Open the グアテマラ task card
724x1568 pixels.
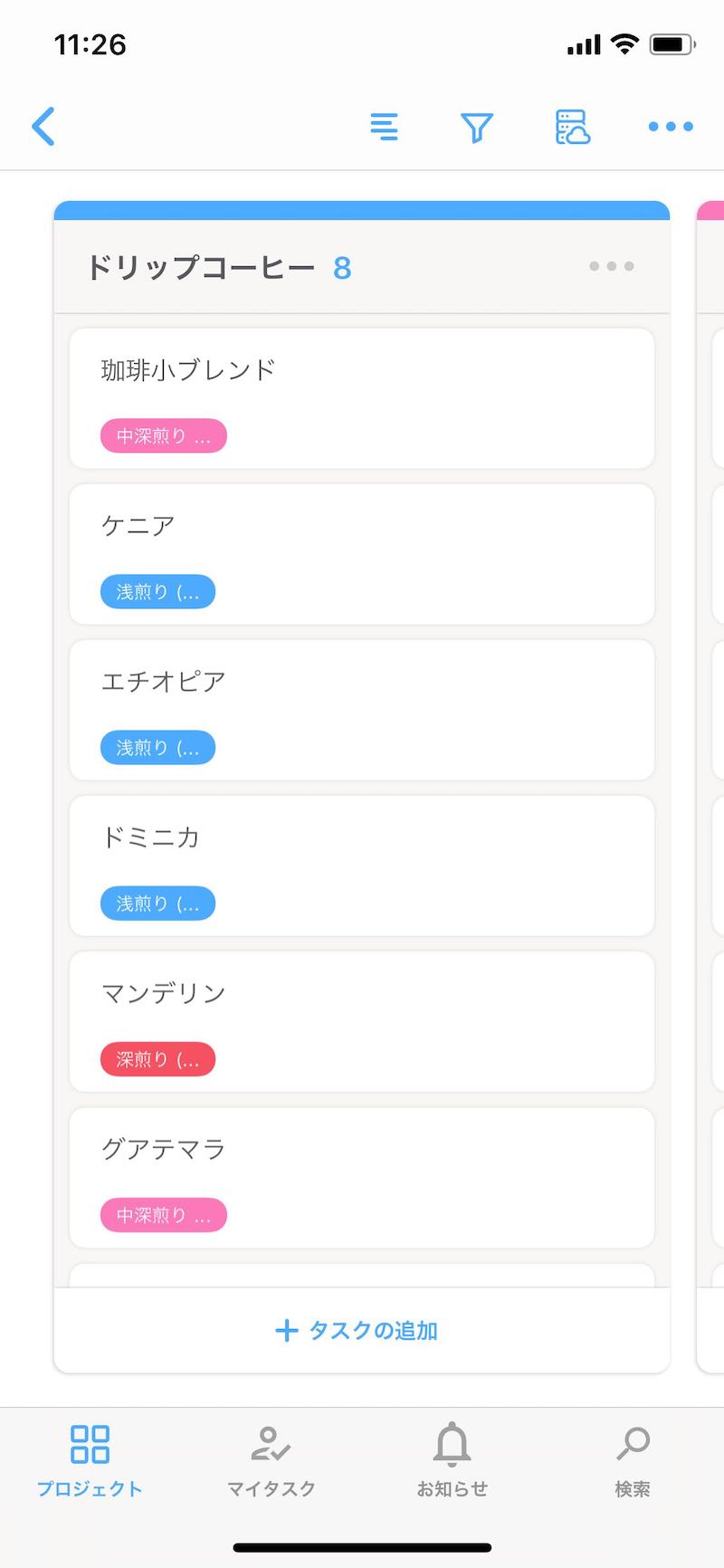[x=362, y=1178]
